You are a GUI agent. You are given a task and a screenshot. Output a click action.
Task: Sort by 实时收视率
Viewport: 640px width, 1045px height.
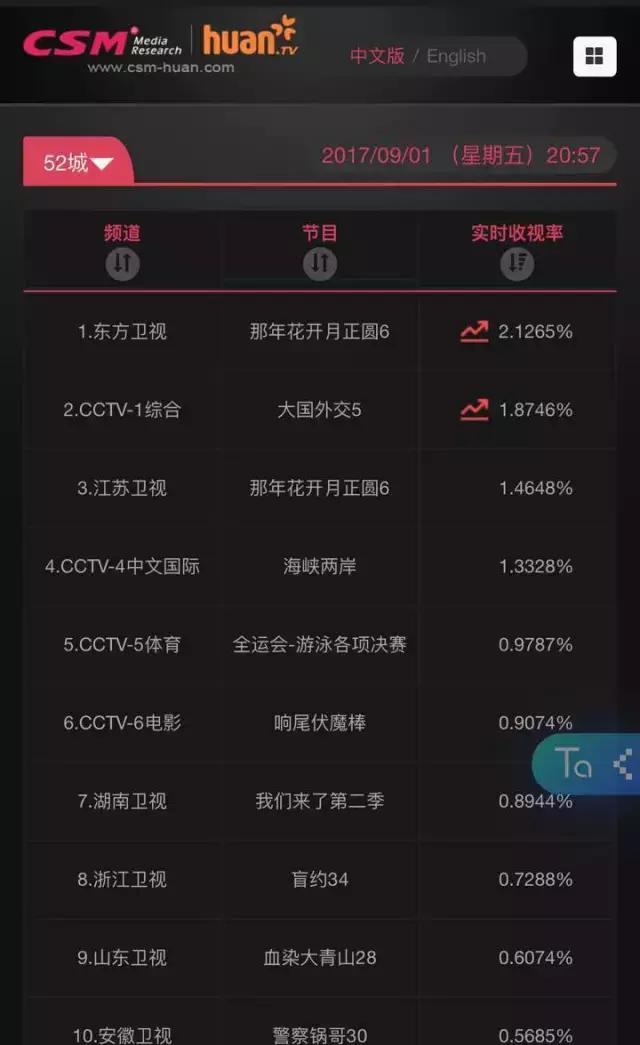[517, 263]
